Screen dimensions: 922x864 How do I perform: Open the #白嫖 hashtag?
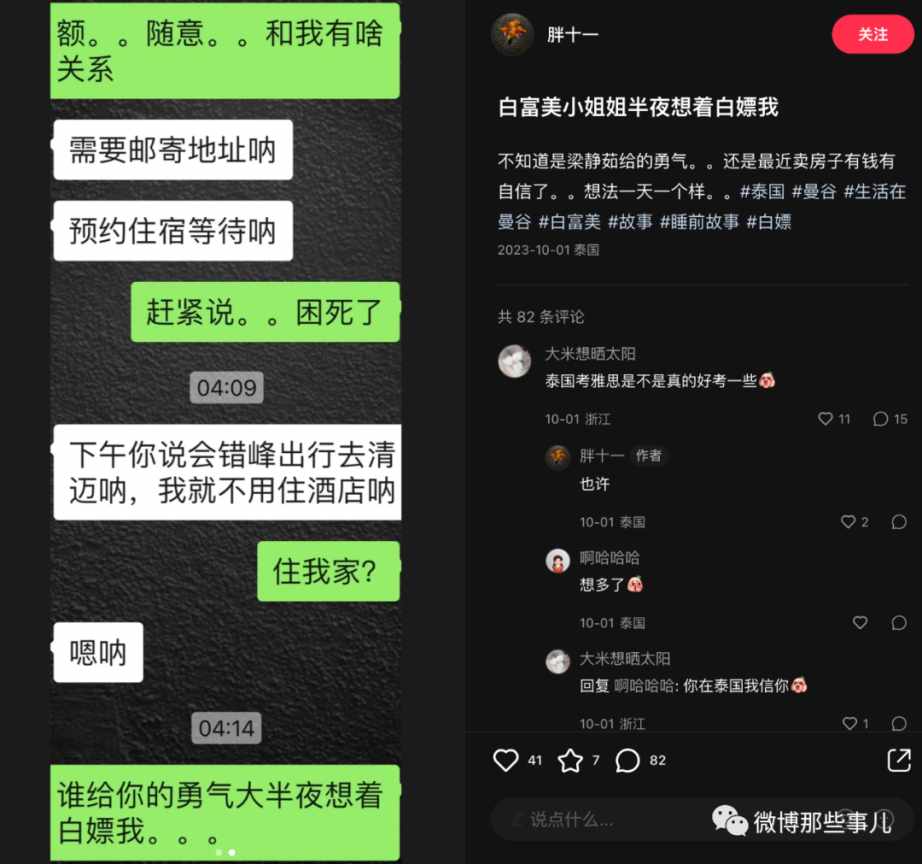click(769, 222)
